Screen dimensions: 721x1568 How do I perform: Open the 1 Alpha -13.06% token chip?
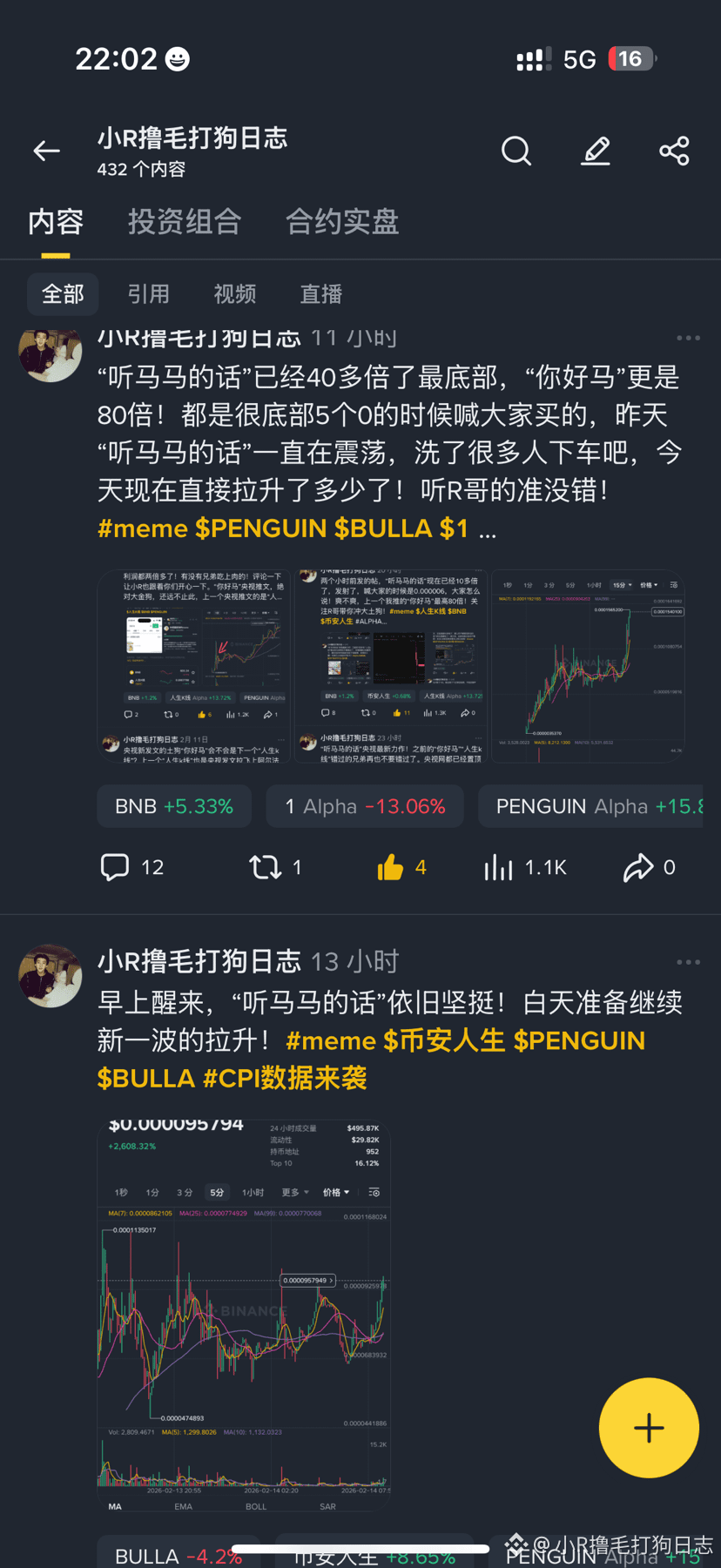tap(365, 806)
